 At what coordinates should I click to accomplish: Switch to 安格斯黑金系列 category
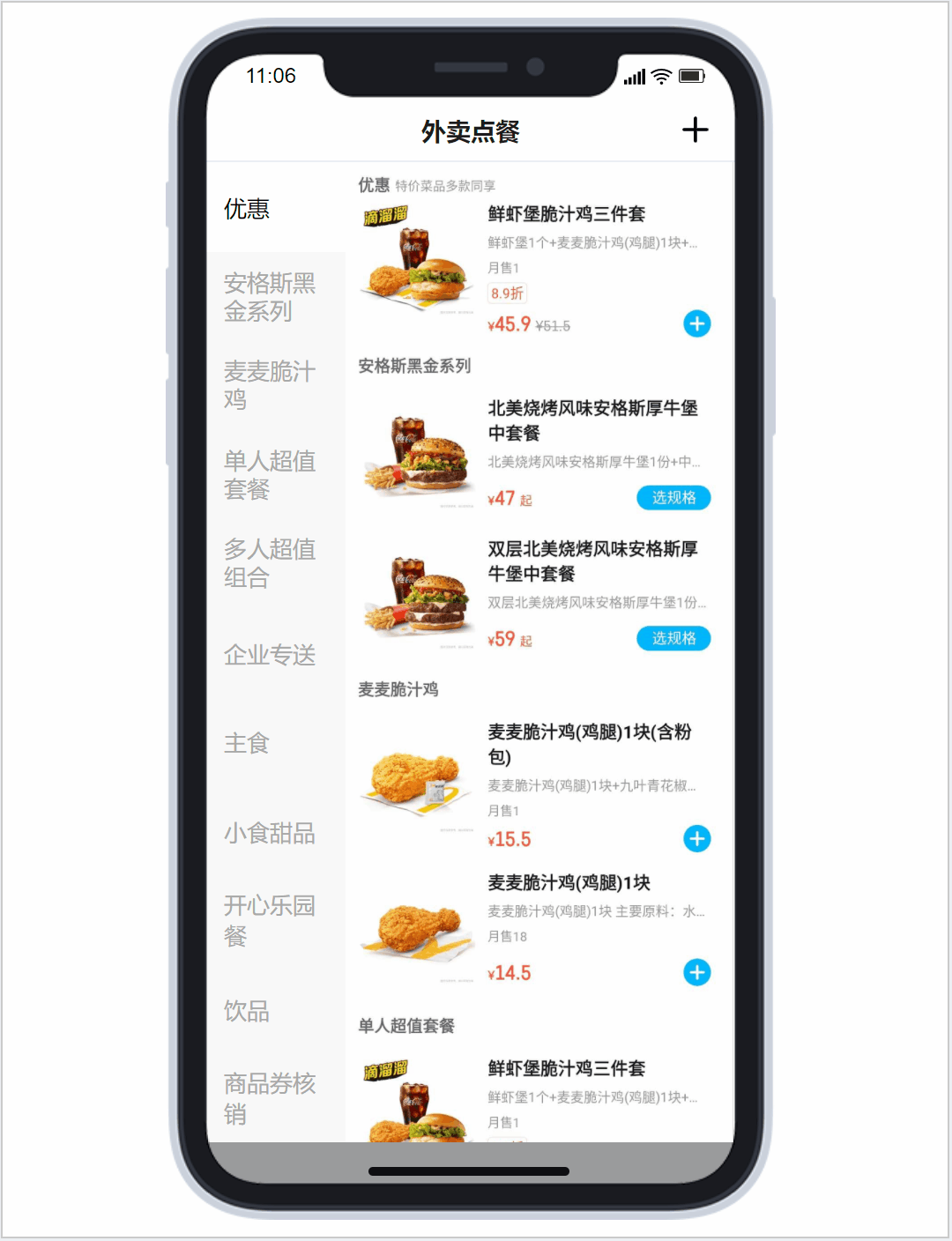[270, 297]
